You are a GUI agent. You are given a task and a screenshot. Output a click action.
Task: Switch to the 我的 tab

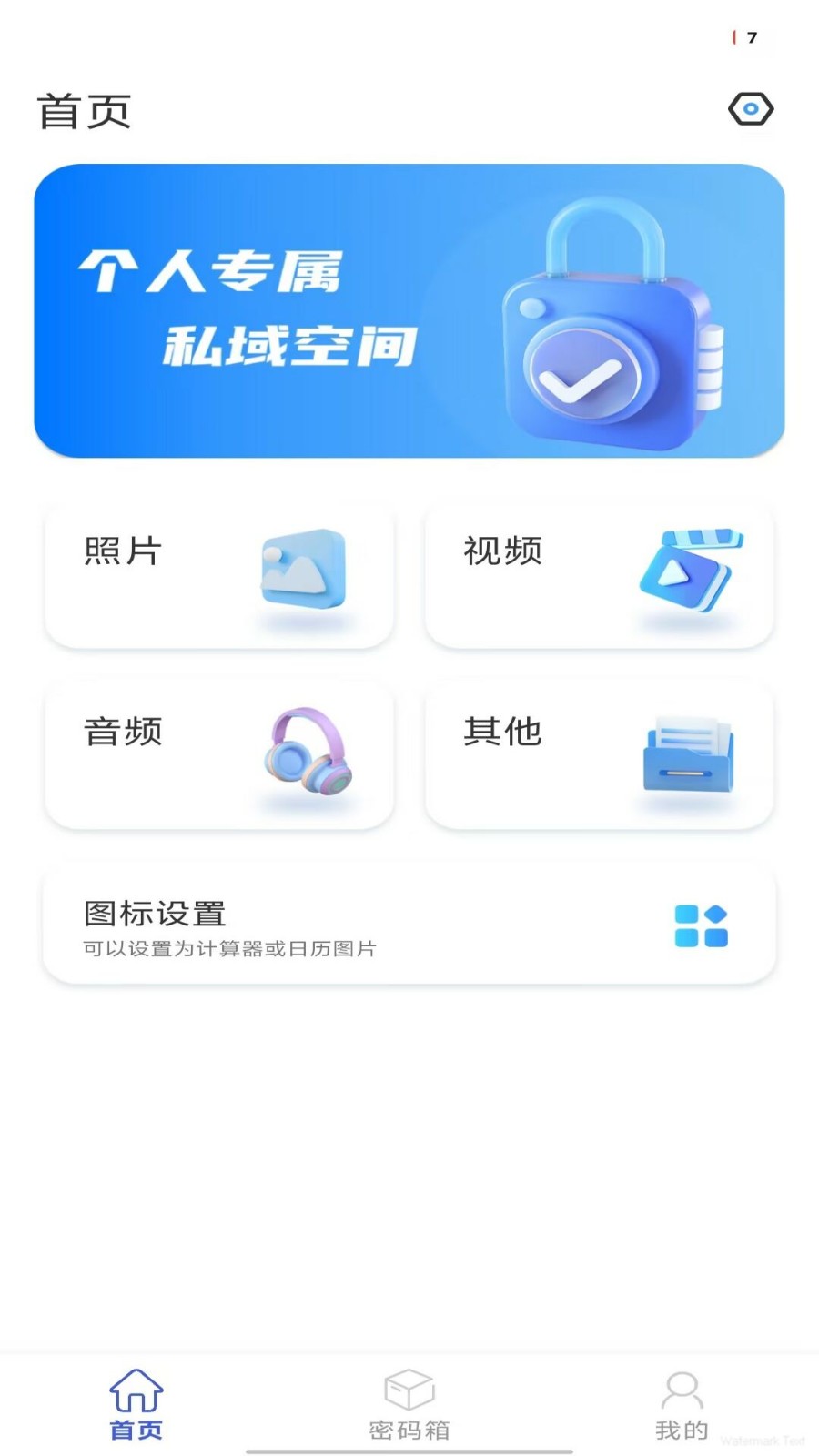point(682,1405)
